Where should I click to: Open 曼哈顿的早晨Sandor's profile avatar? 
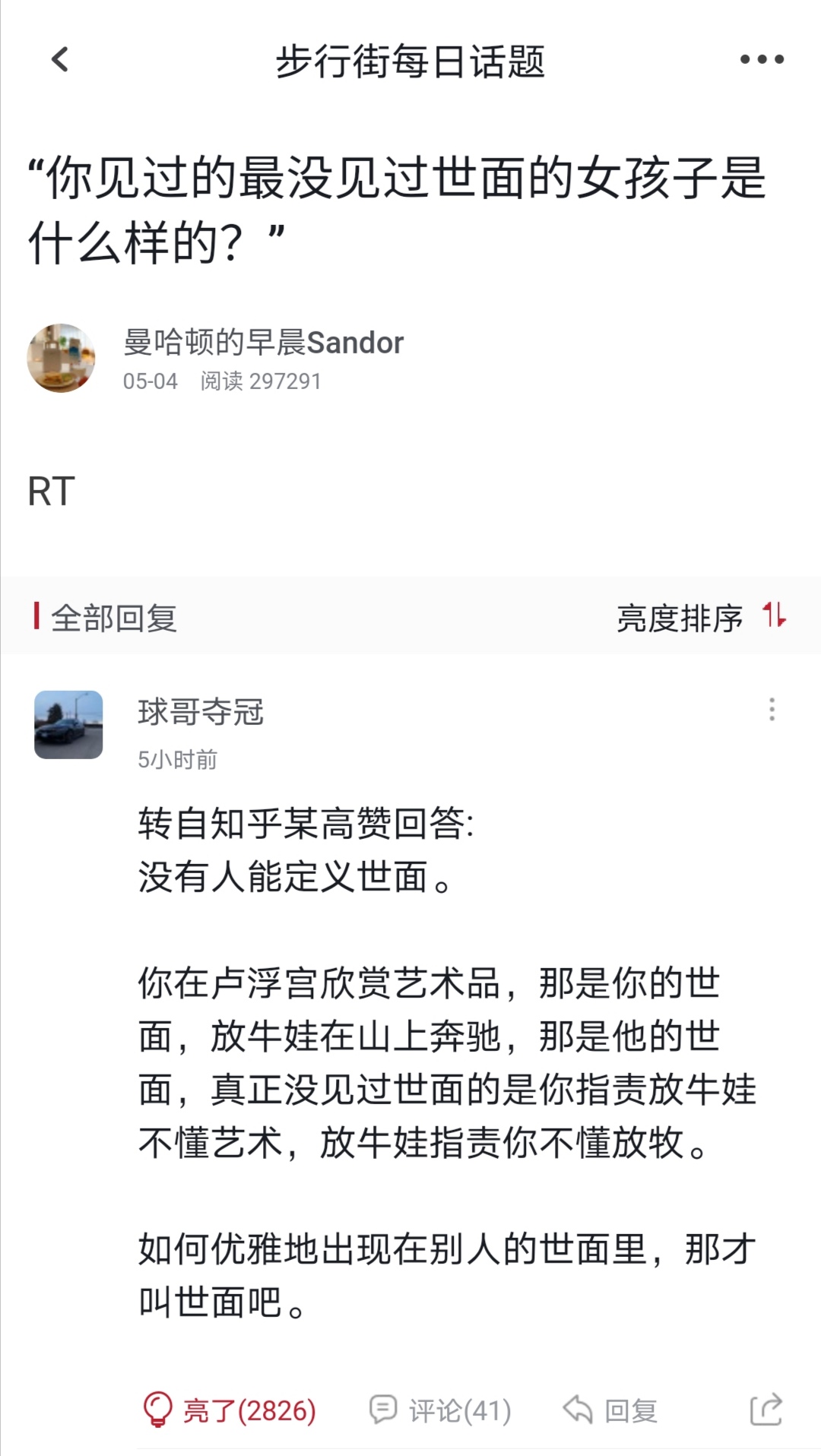coord(62,358)
